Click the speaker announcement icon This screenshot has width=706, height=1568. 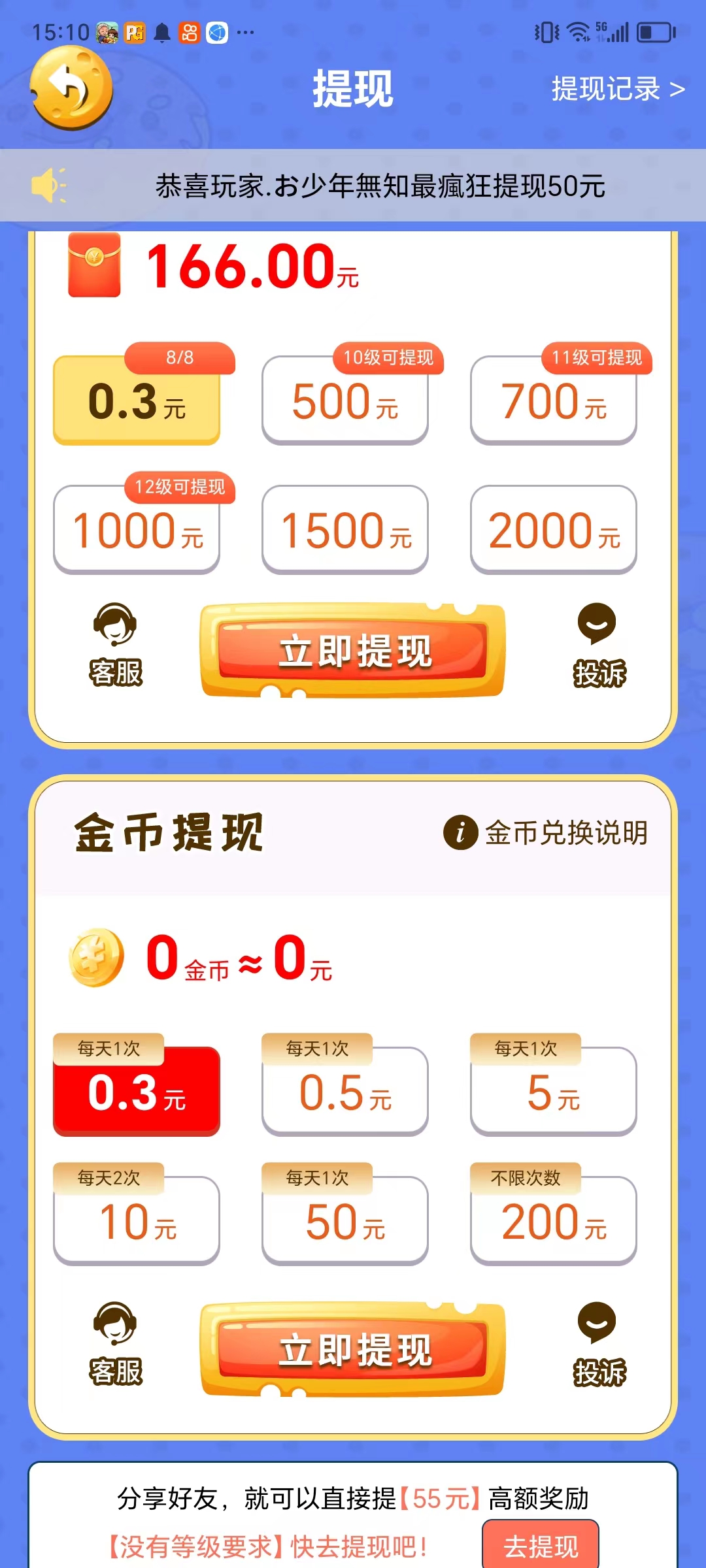(51, 186)
